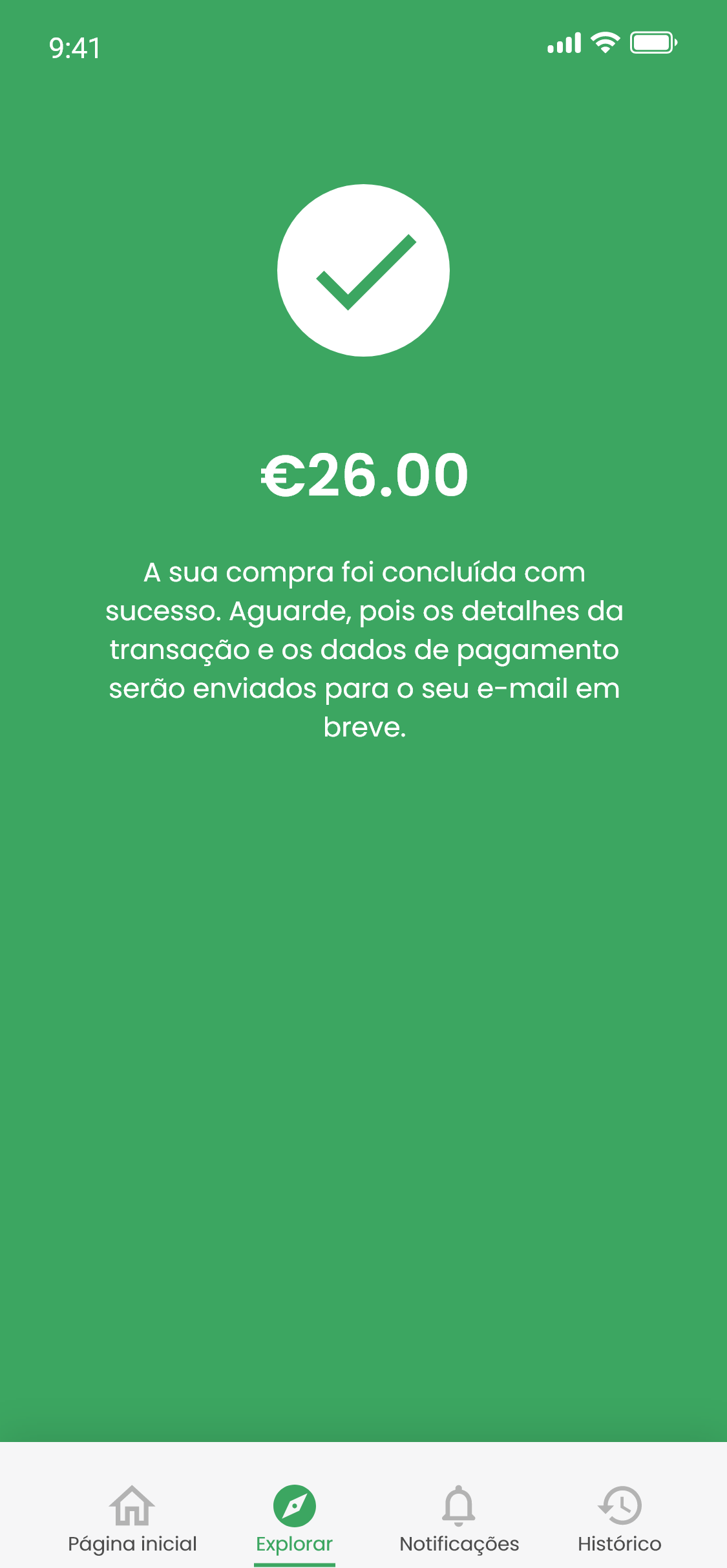Select the Página inicial label
This screenshot has height=1568, width=727.
(x=132, y=1544)
